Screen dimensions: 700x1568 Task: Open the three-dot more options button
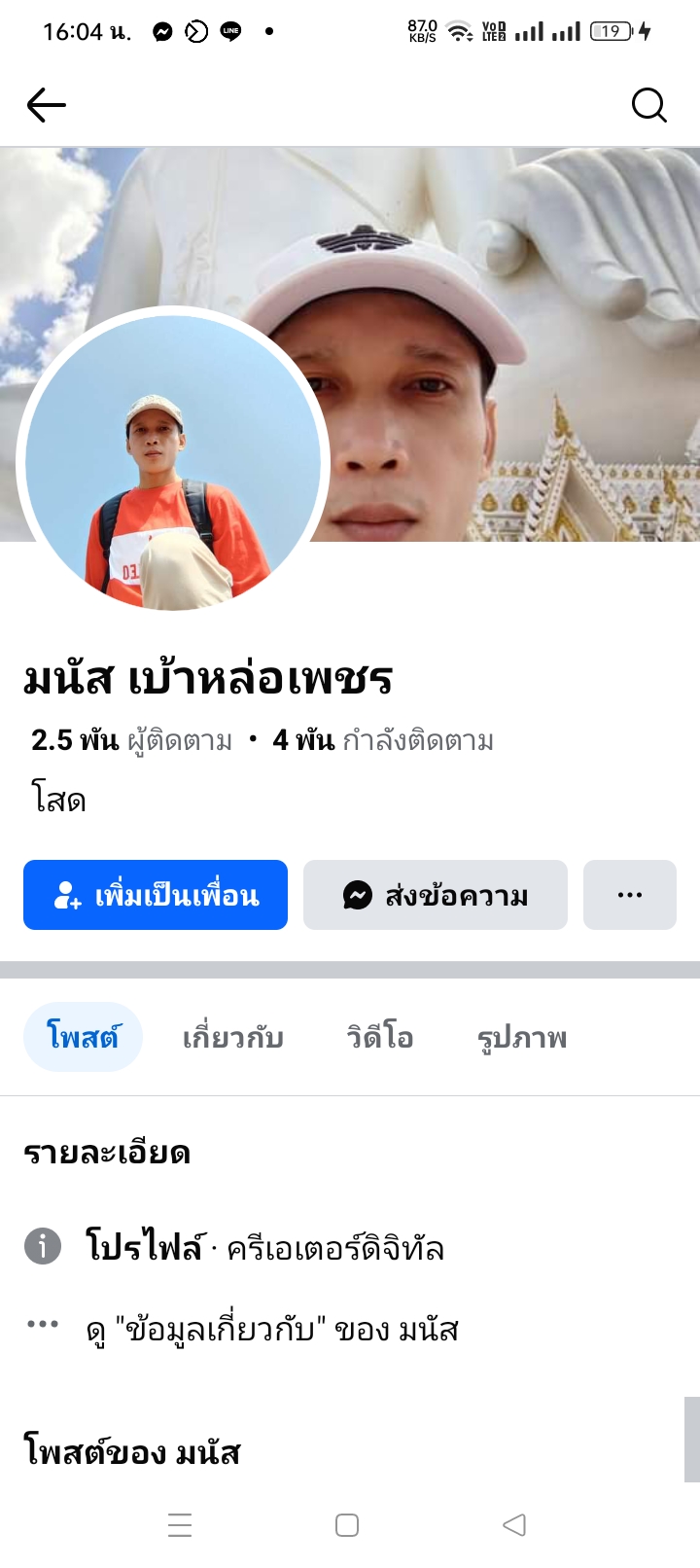tap(629, 895)
